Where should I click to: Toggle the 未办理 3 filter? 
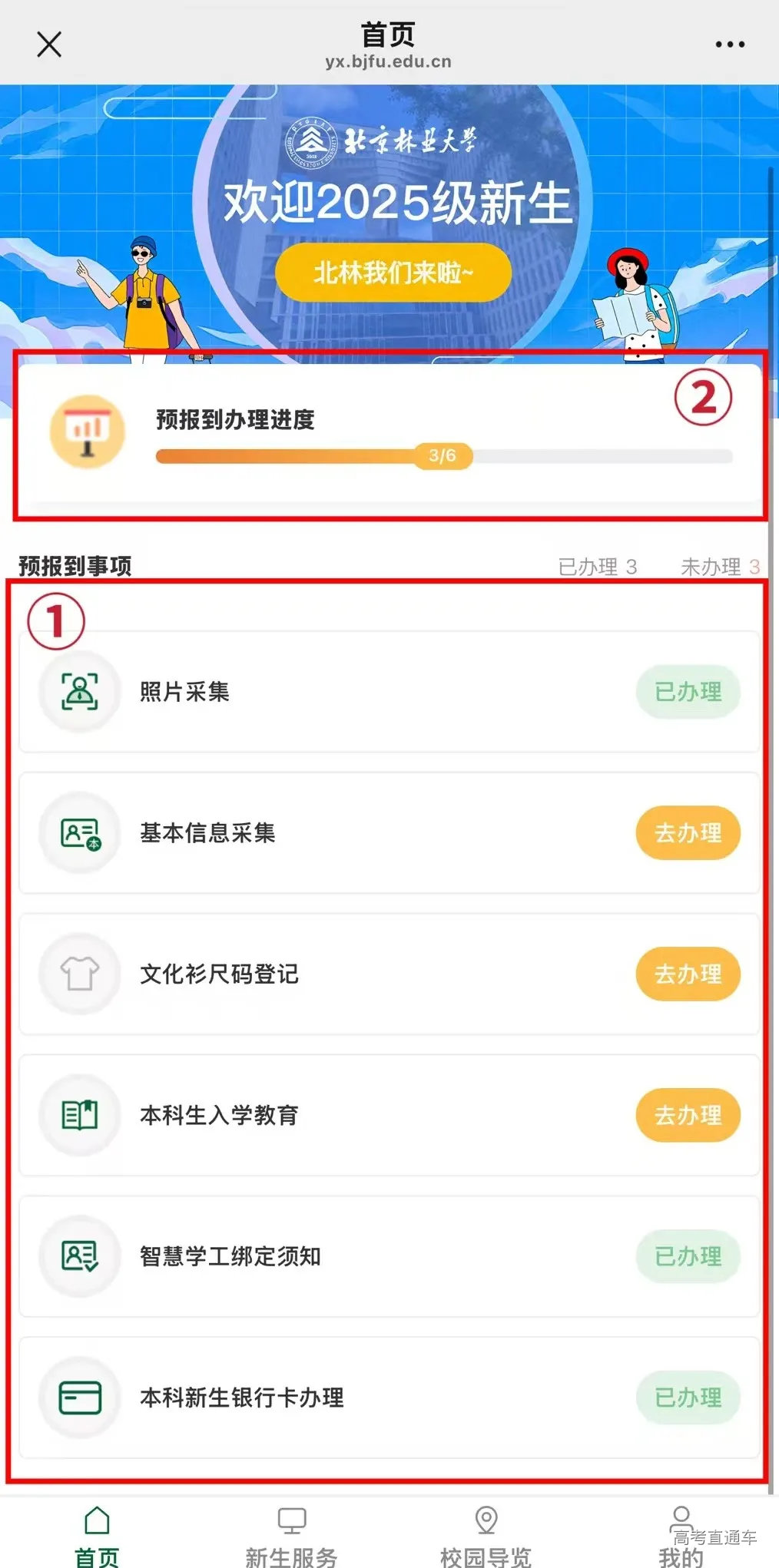point(721,566)
